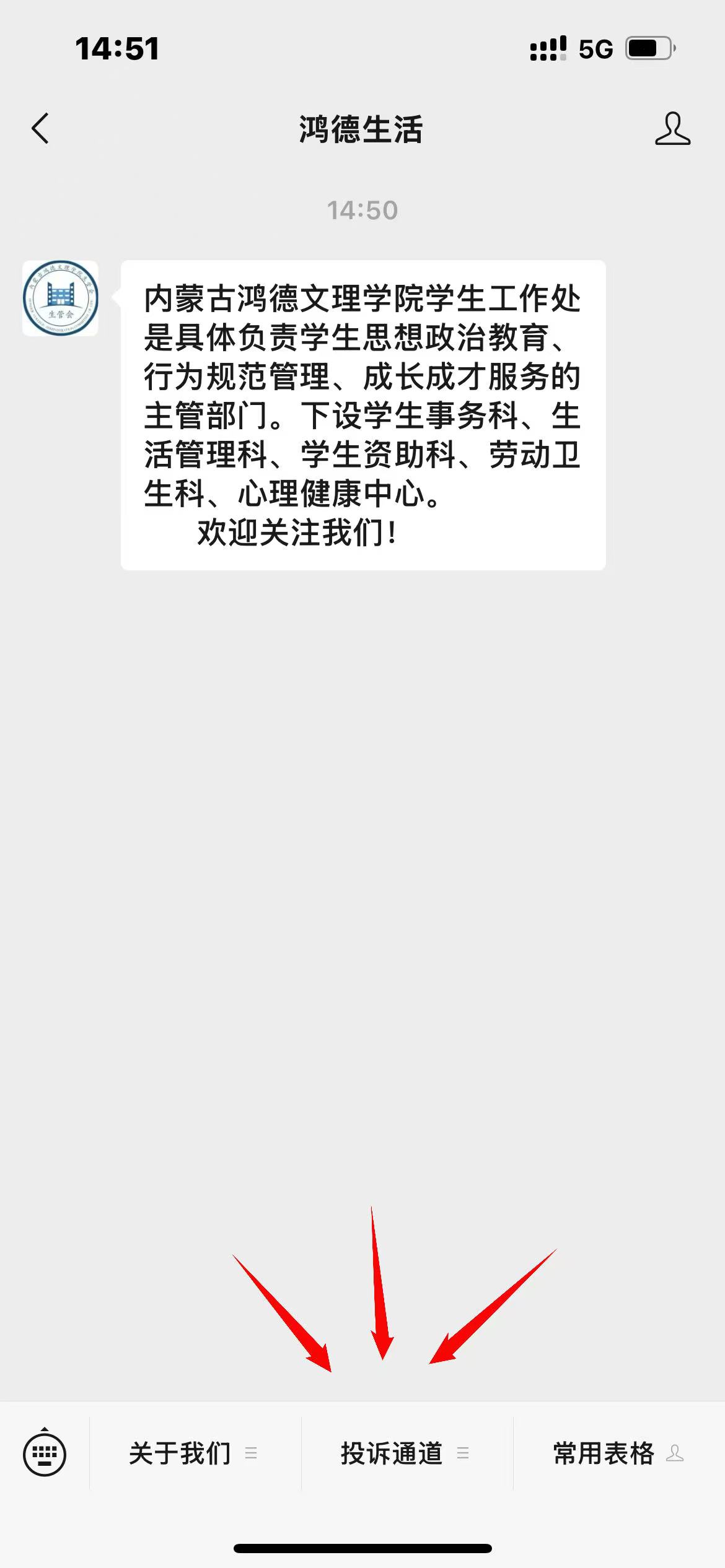
Task: Open the account profile icon
Action: tap(672, 129)
